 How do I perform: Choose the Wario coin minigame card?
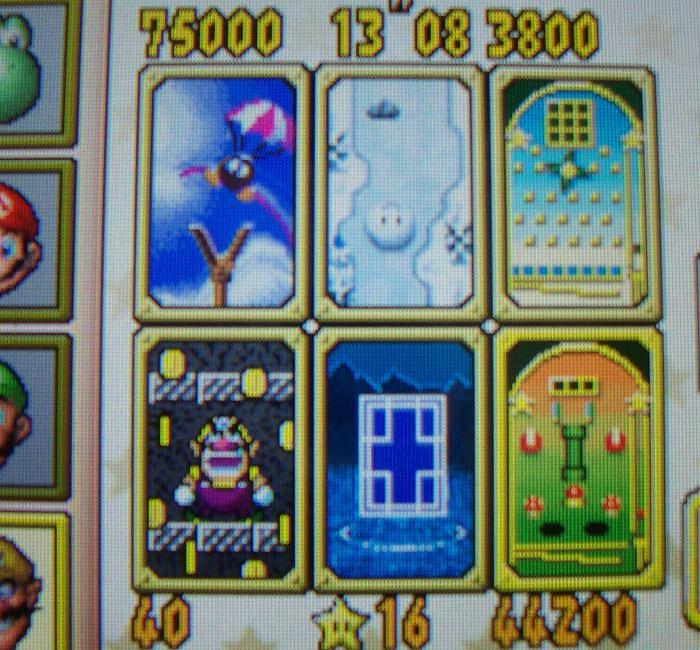point(223,460)
